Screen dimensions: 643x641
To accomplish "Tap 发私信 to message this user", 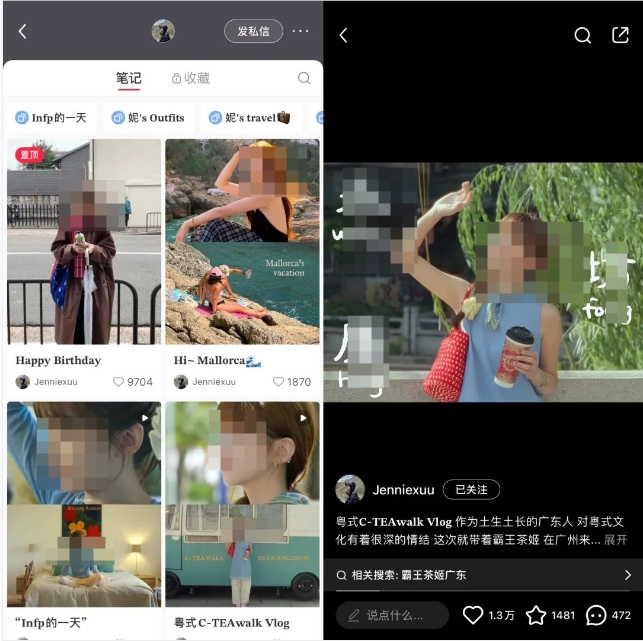I will click(253, 31).
